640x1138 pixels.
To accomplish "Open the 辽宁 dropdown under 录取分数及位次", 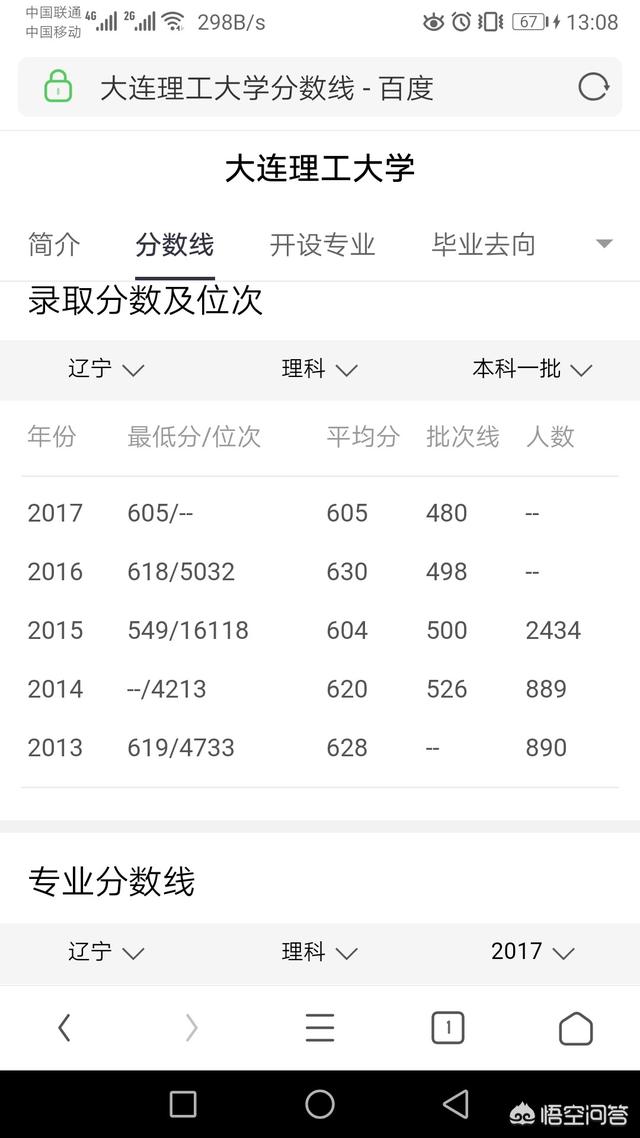I will tap(106, 369).
